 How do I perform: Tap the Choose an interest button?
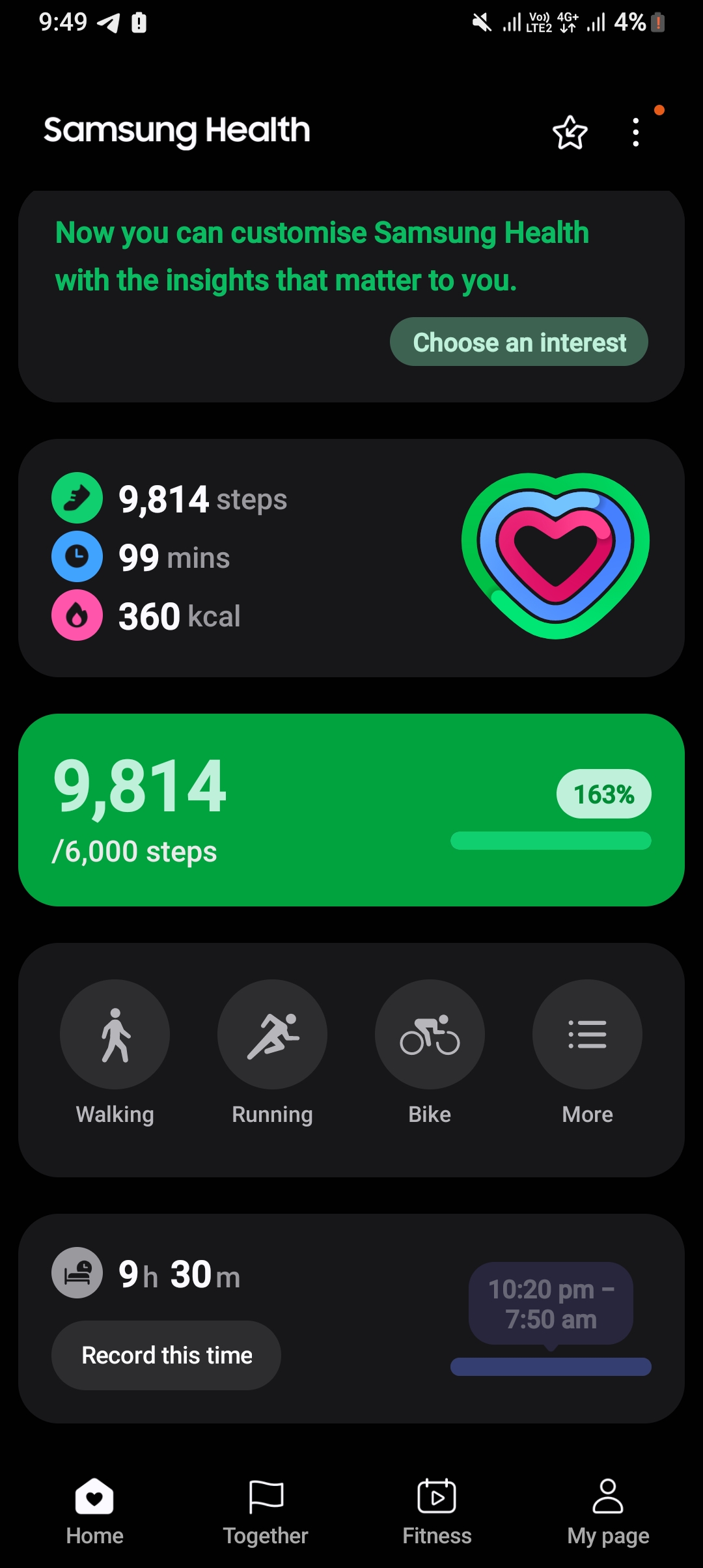(x=519, y=342)
